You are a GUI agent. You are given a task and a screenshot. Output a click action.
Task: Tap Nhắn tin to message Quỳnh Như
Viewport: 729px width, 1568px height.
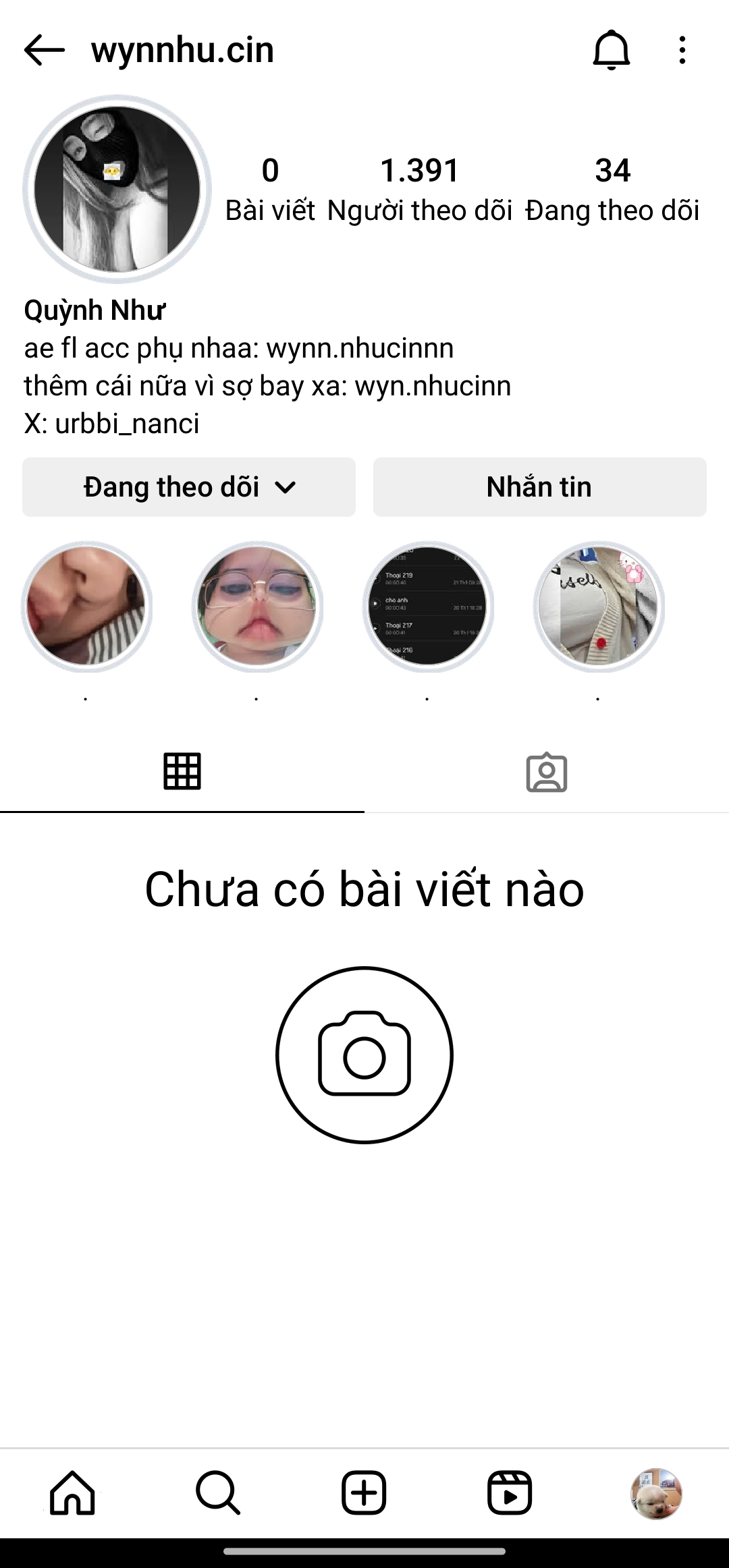[x=539, y=487]
